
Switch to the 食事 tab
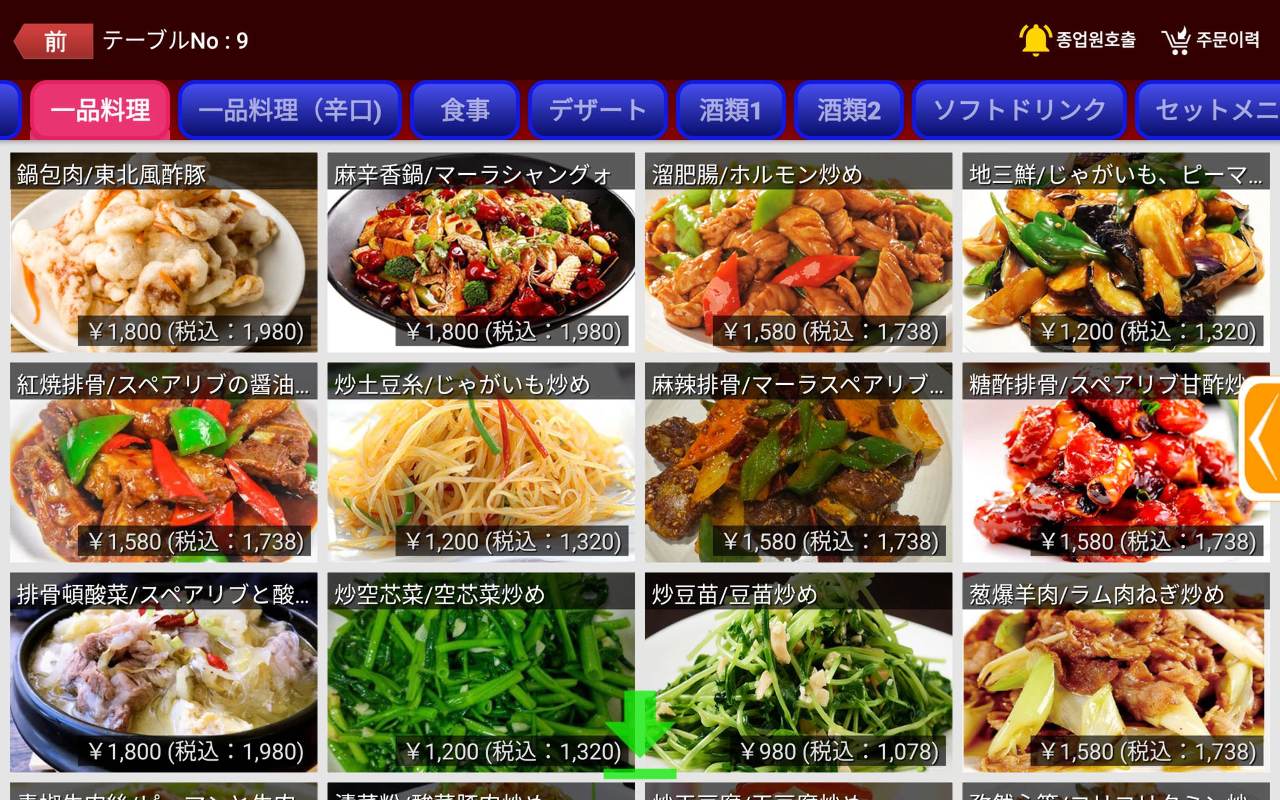465,110
